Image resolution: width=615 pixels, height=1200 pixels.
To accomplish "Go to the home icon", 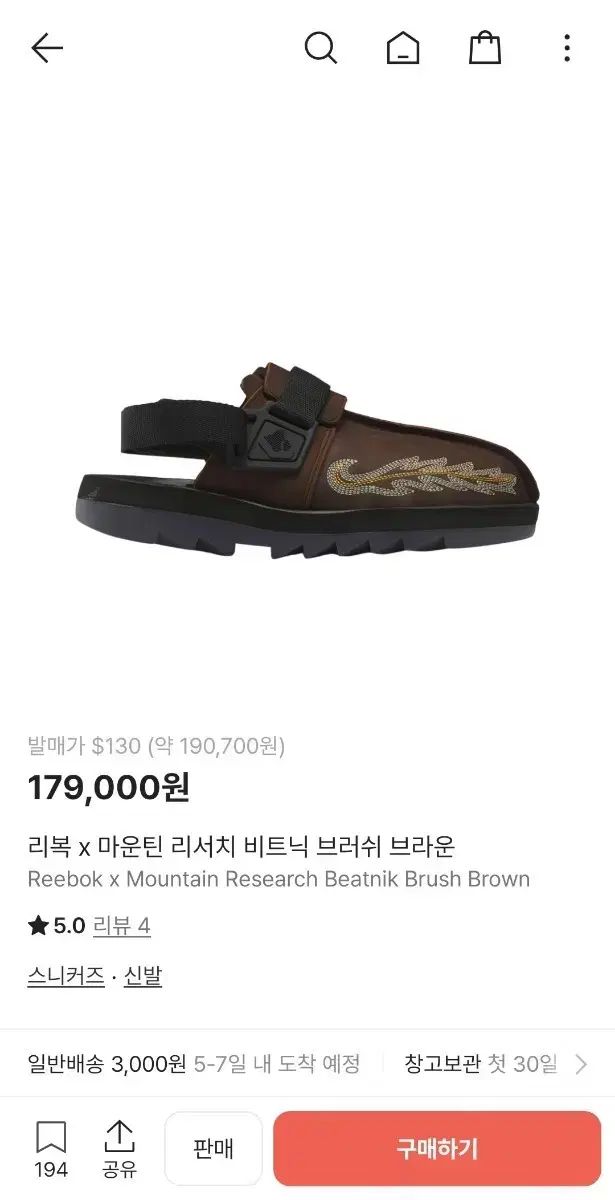I will tap(403, 48).
